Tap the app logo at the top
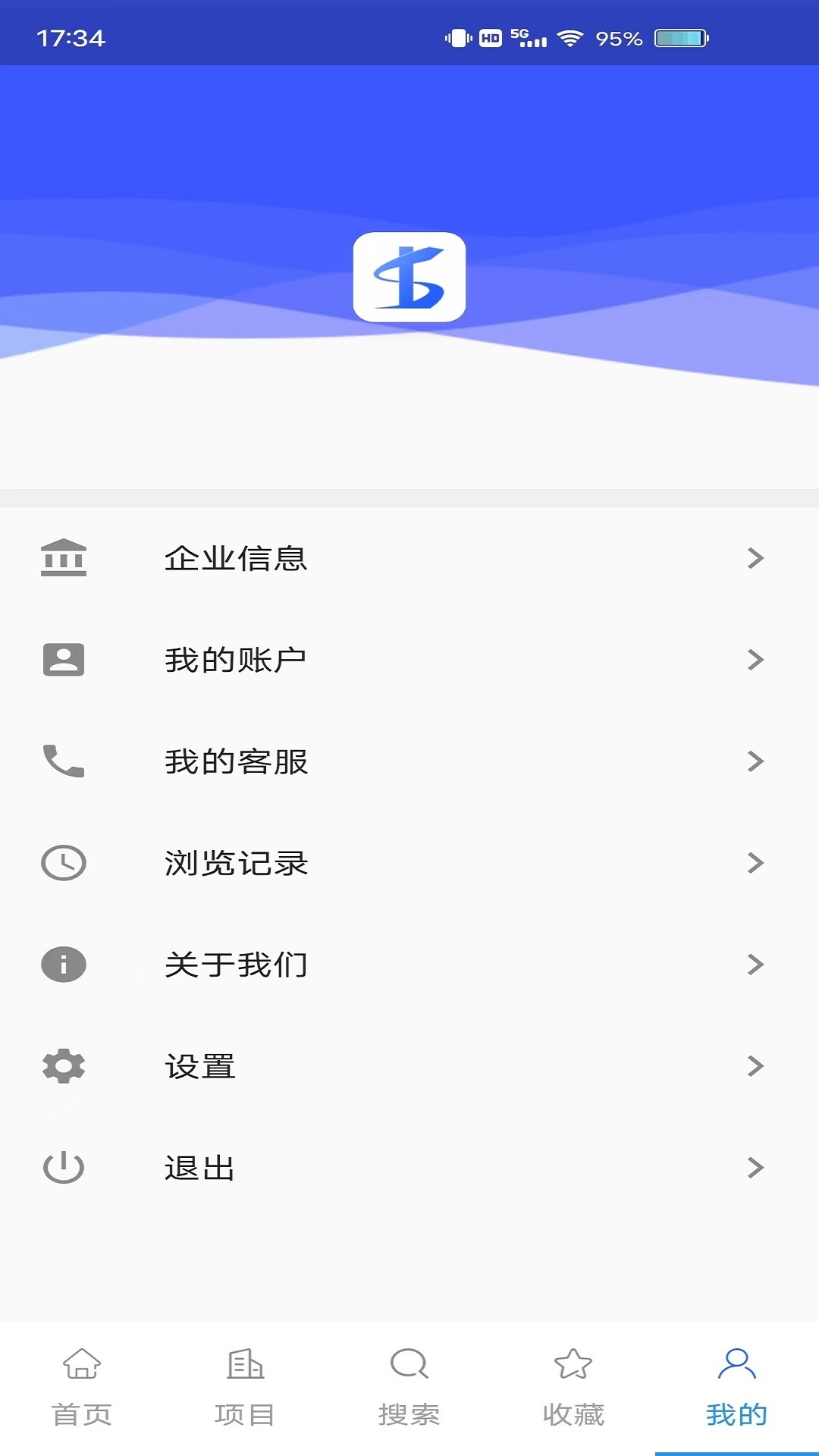 [x=409, y=279]
